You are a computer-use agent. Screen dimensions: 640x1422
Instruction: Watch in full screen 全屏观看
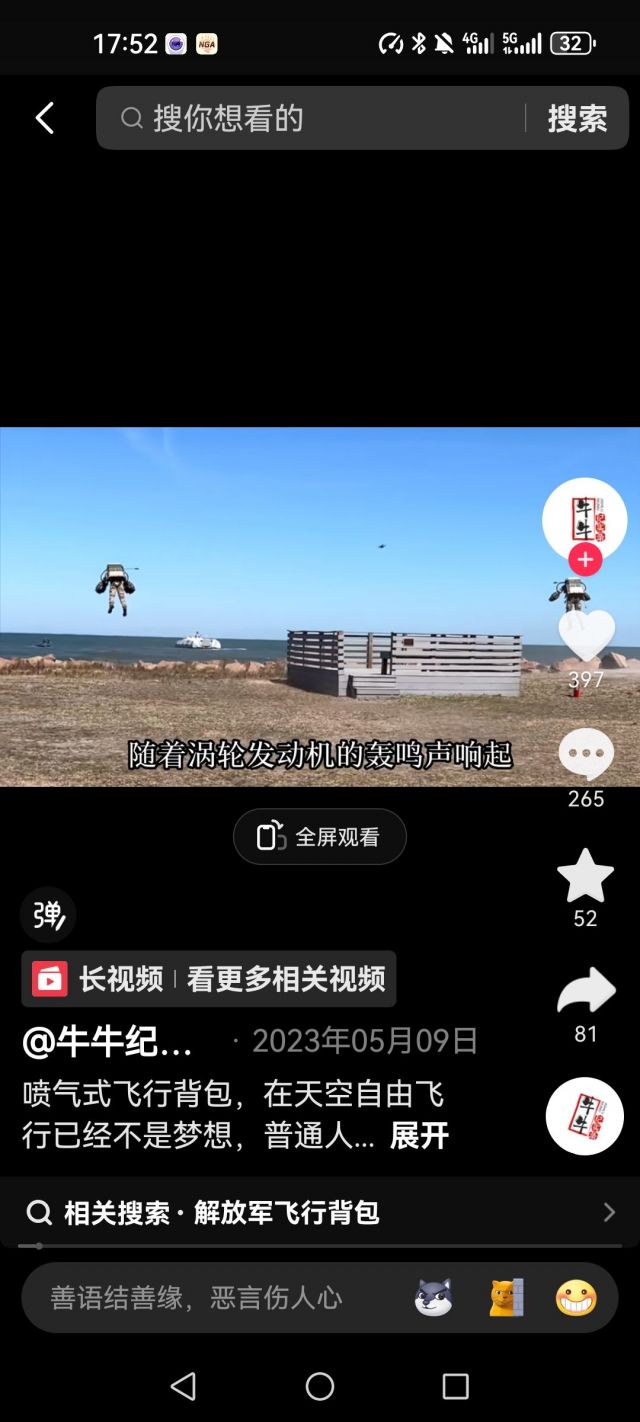click(320, 837)
